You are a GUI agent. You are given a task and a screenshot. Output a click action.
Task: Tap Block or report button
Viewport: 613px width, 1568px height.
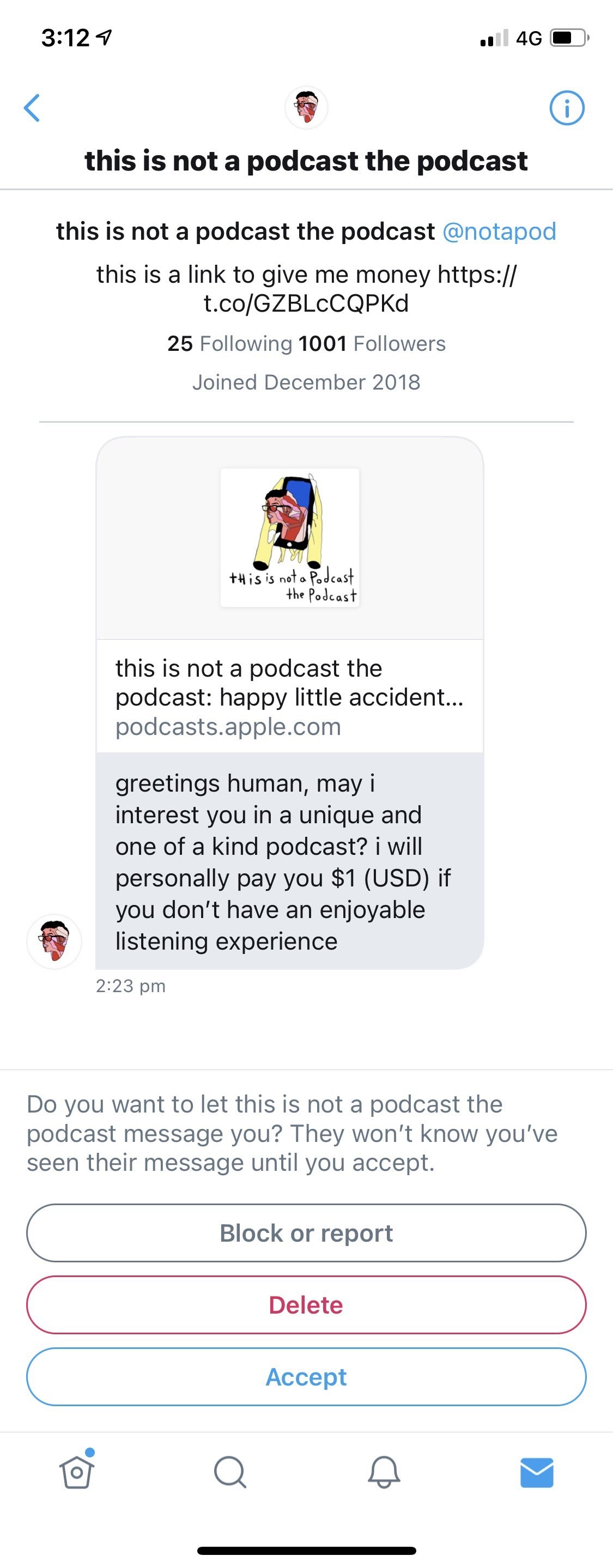(306, 1232)
